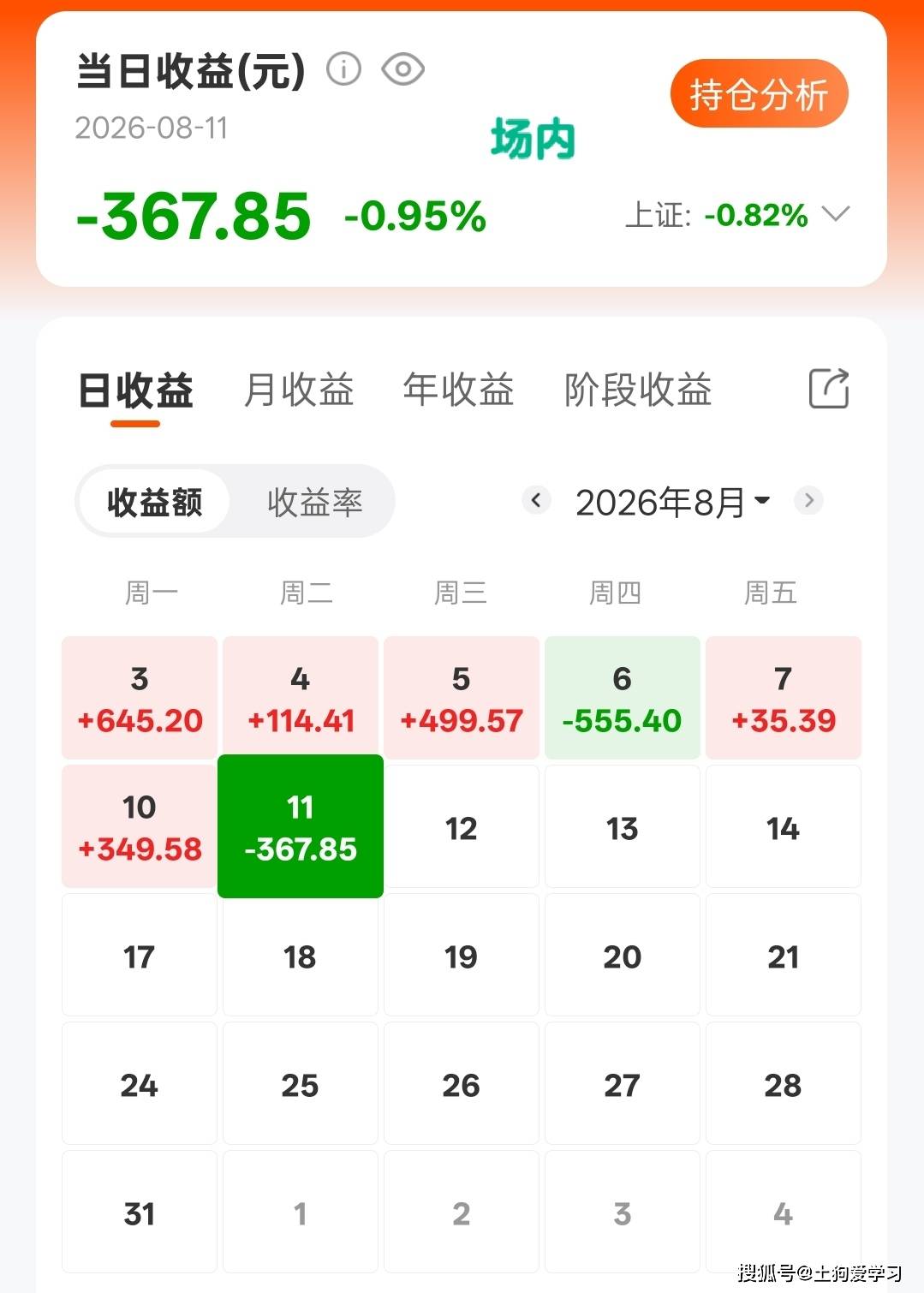This screenshot has height=1293, width=924.
Task: Open 持仓分析 holdings analysis
Action: pos(759,93)
